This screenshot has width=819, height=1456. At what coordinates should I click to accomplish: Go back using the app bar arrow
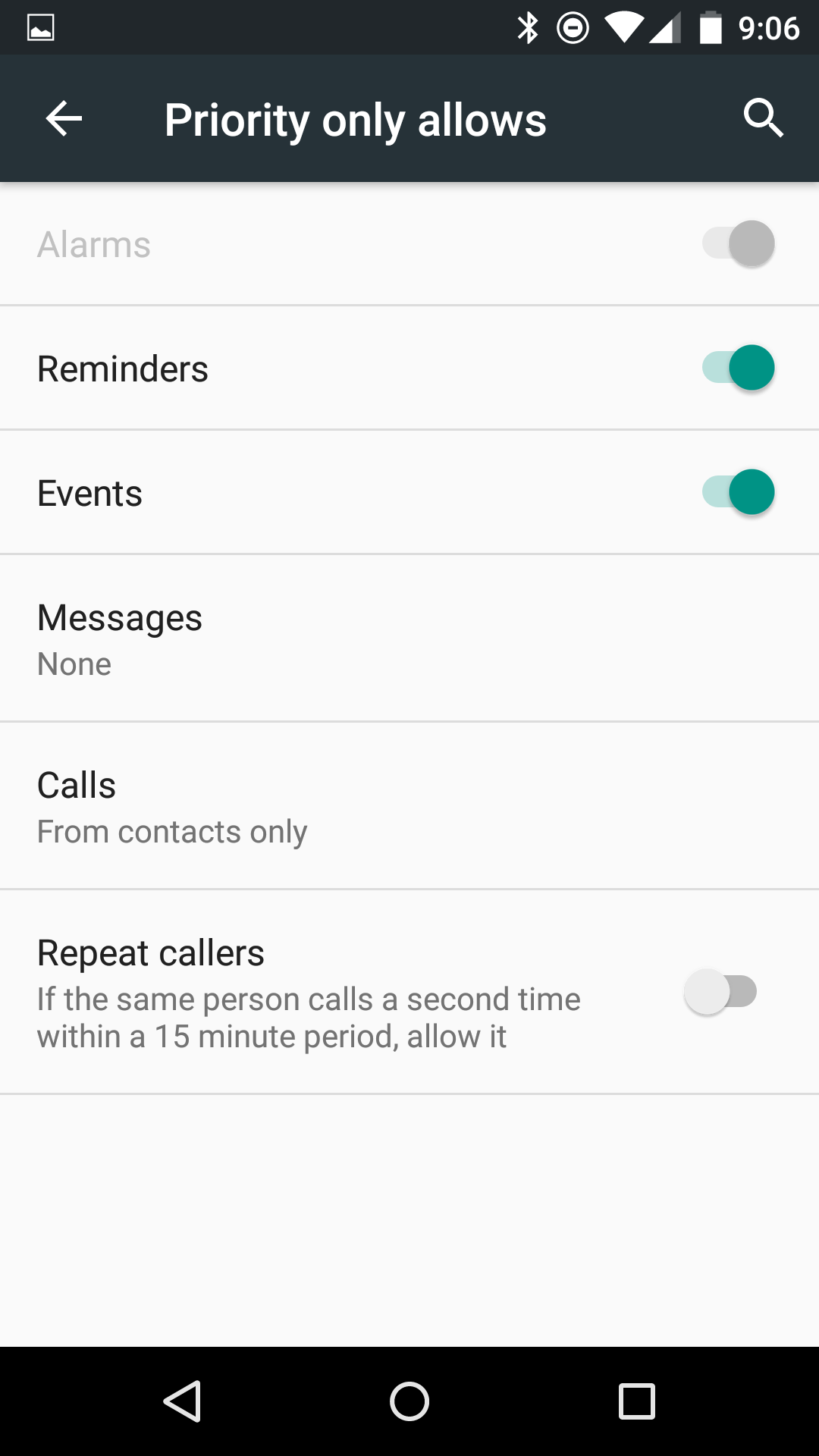point(64,119)
